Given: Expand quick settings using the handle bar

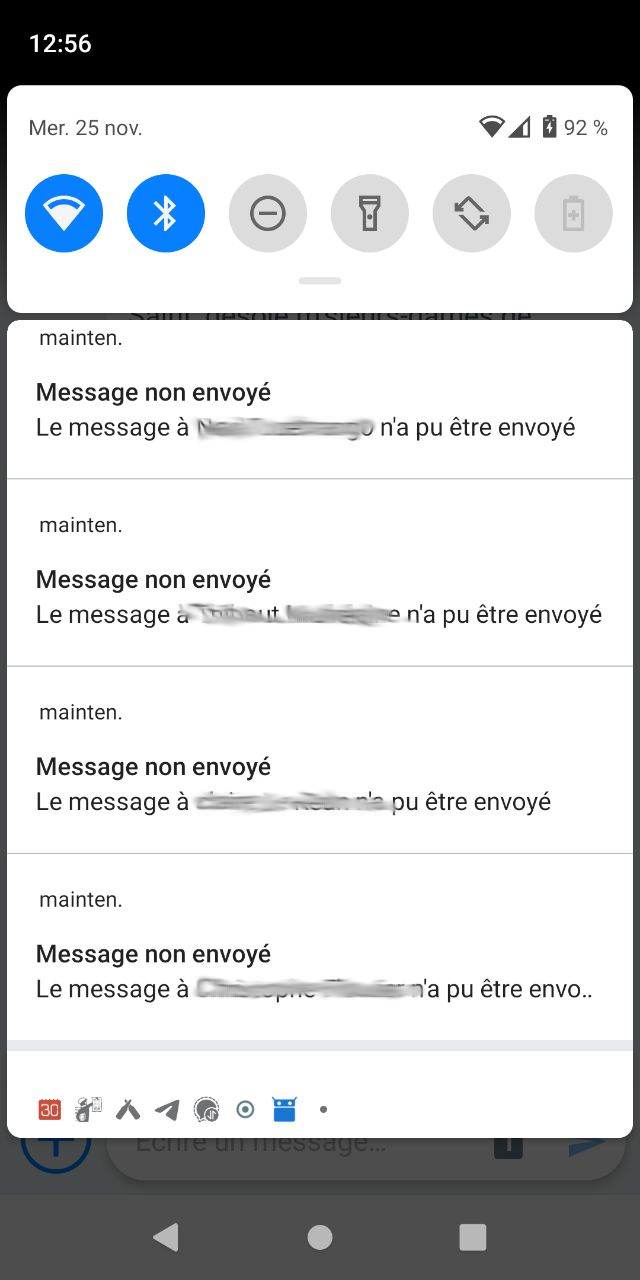Looking at the screenshot, I should pos(320,281).
